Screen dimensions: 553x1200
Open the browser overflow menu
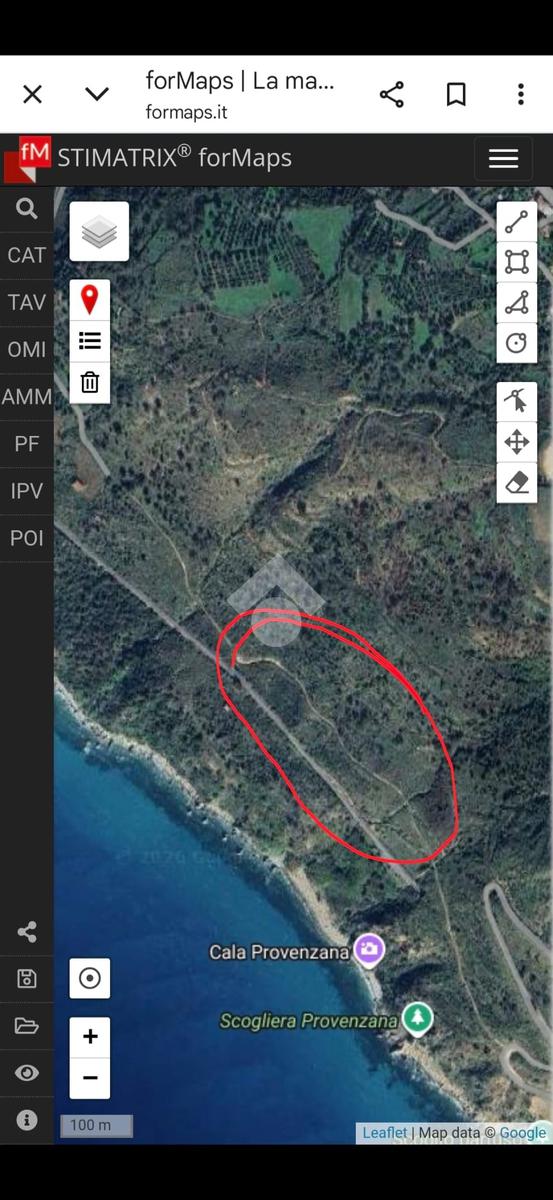[520, 94]
